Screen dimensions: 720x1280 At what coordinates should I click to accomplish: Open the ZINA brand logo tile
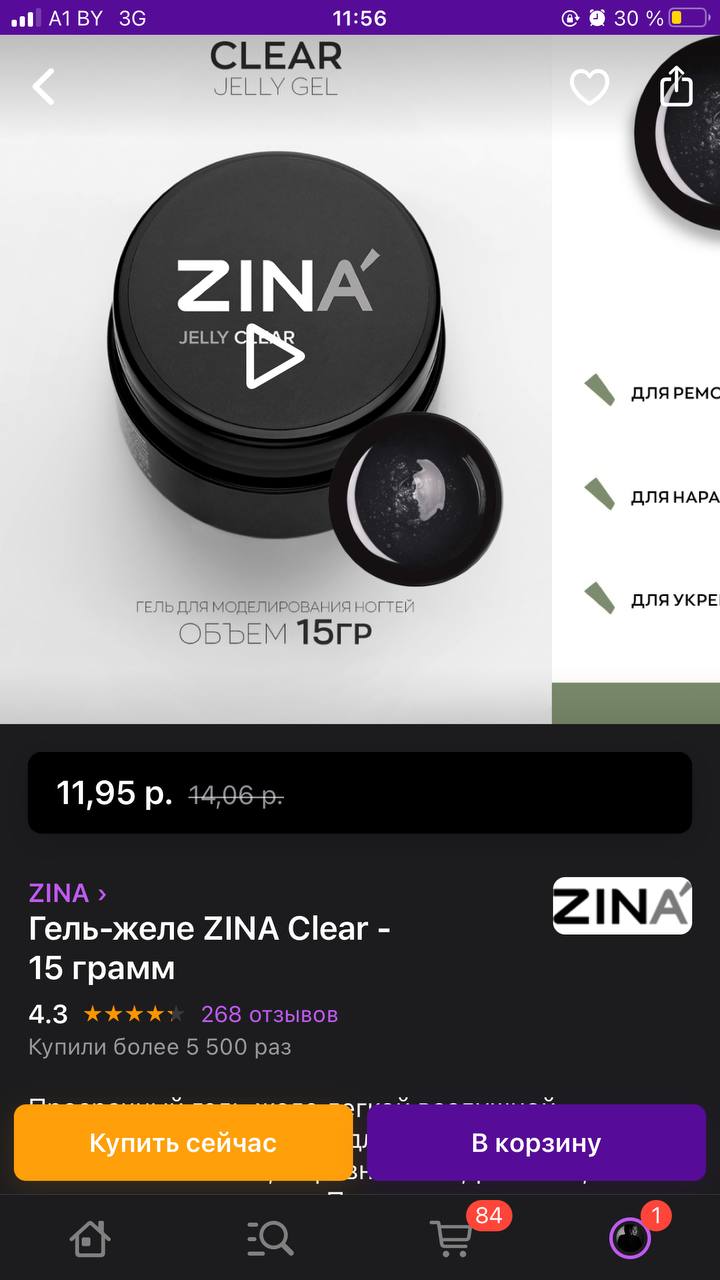pyautogui.click(x=622, y=906)
